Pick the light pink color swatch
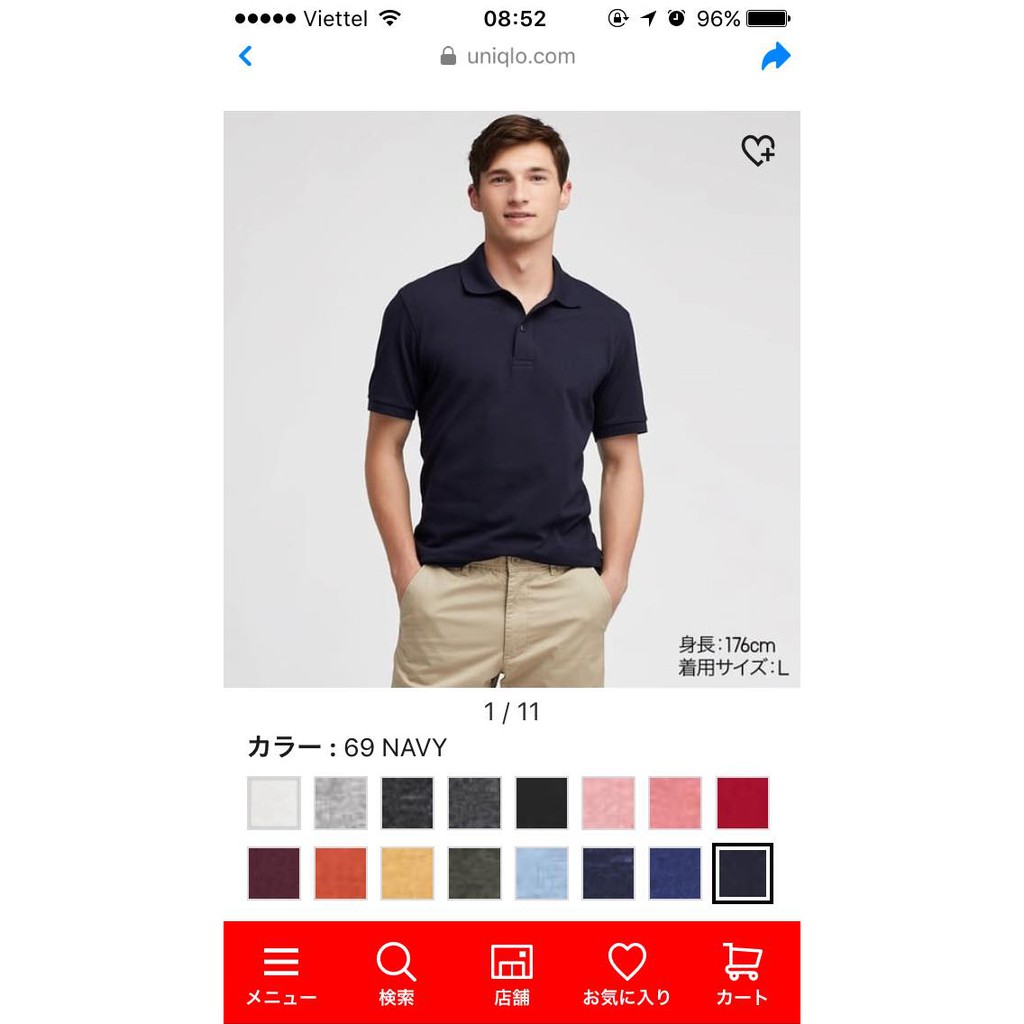The image size is (1024, 1024). (608, 803)
